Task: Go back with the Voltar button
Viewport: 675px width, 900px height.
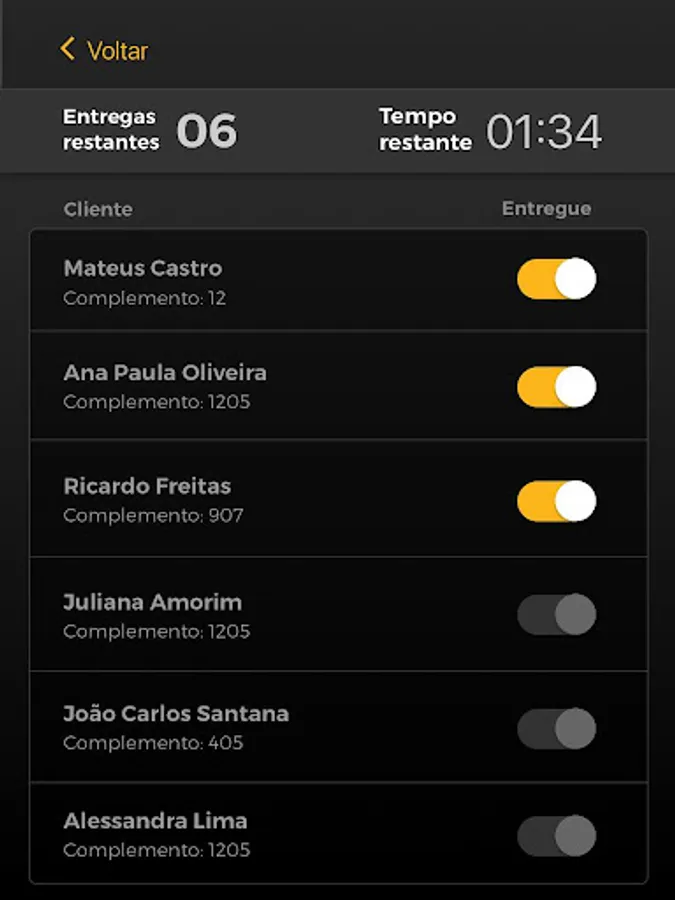Action: click(x=104, y=50)
